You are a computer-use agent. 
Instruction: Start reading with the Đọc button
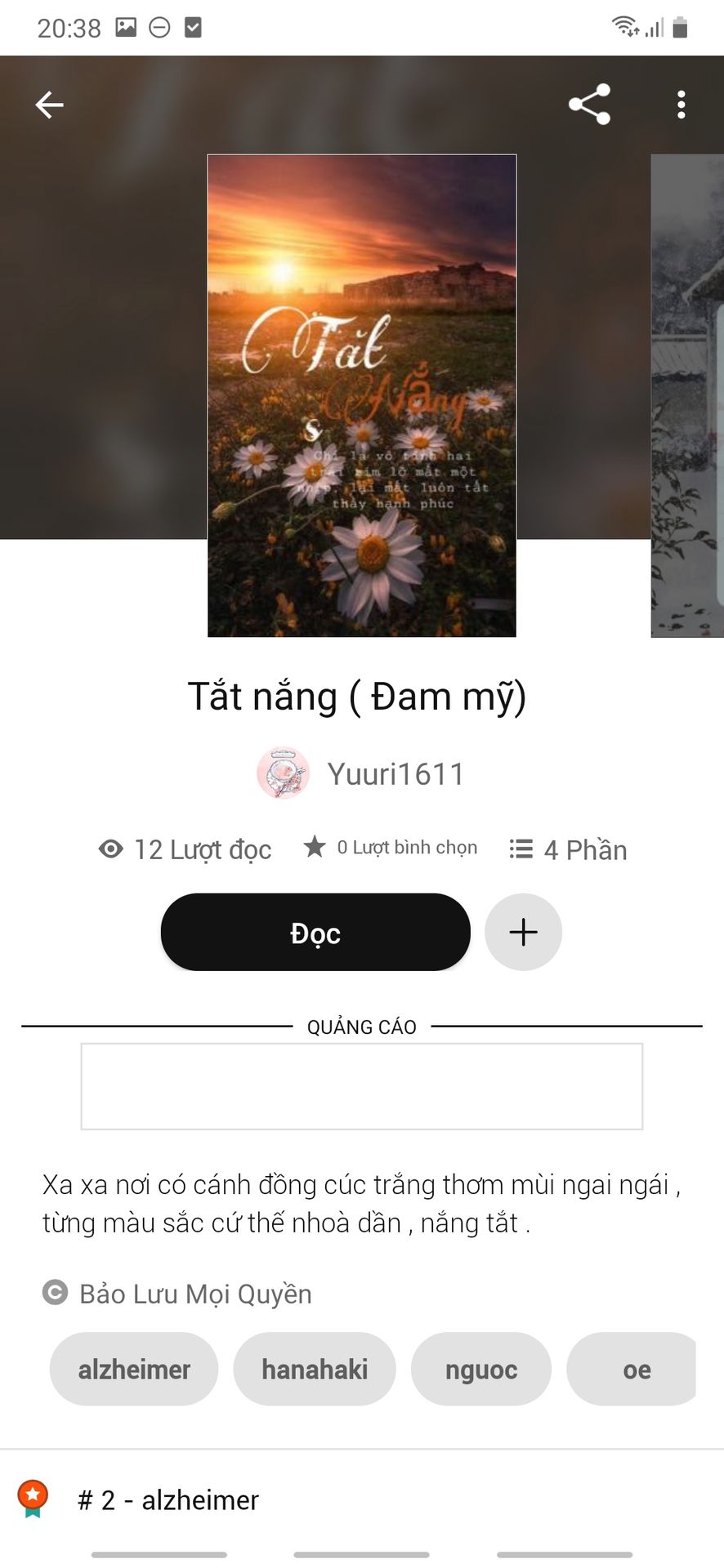click(x=315, y=933)
